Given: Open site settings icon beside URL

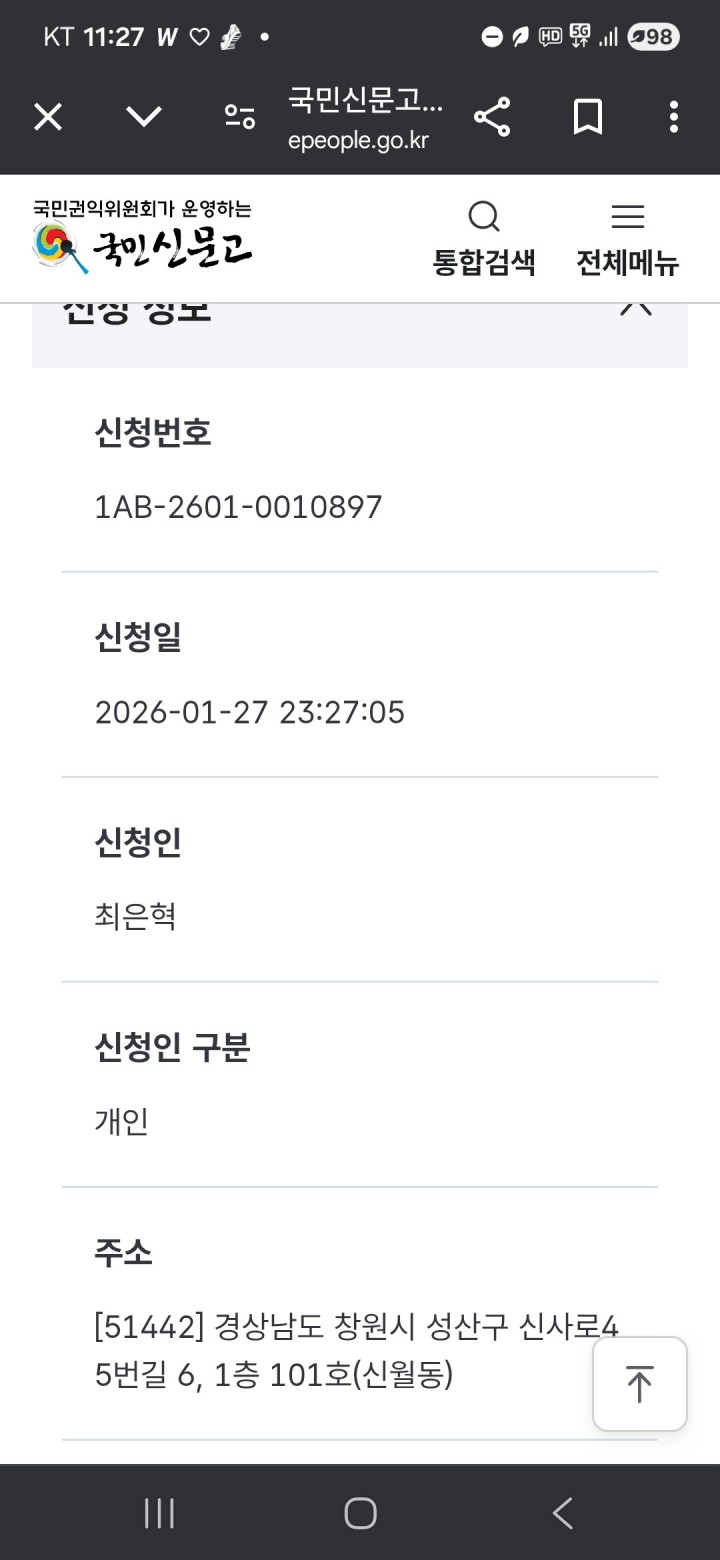Looking at the screenshot, I should (x=239, y=118).
